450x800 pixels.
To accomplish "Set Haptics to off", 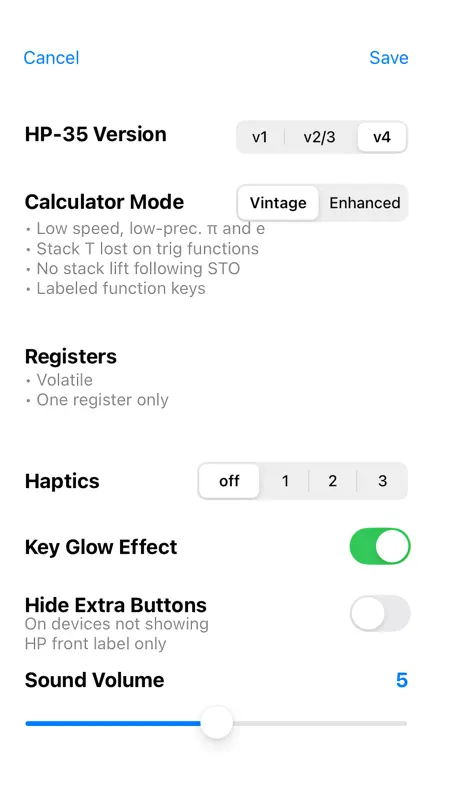I will pos(229,481).
